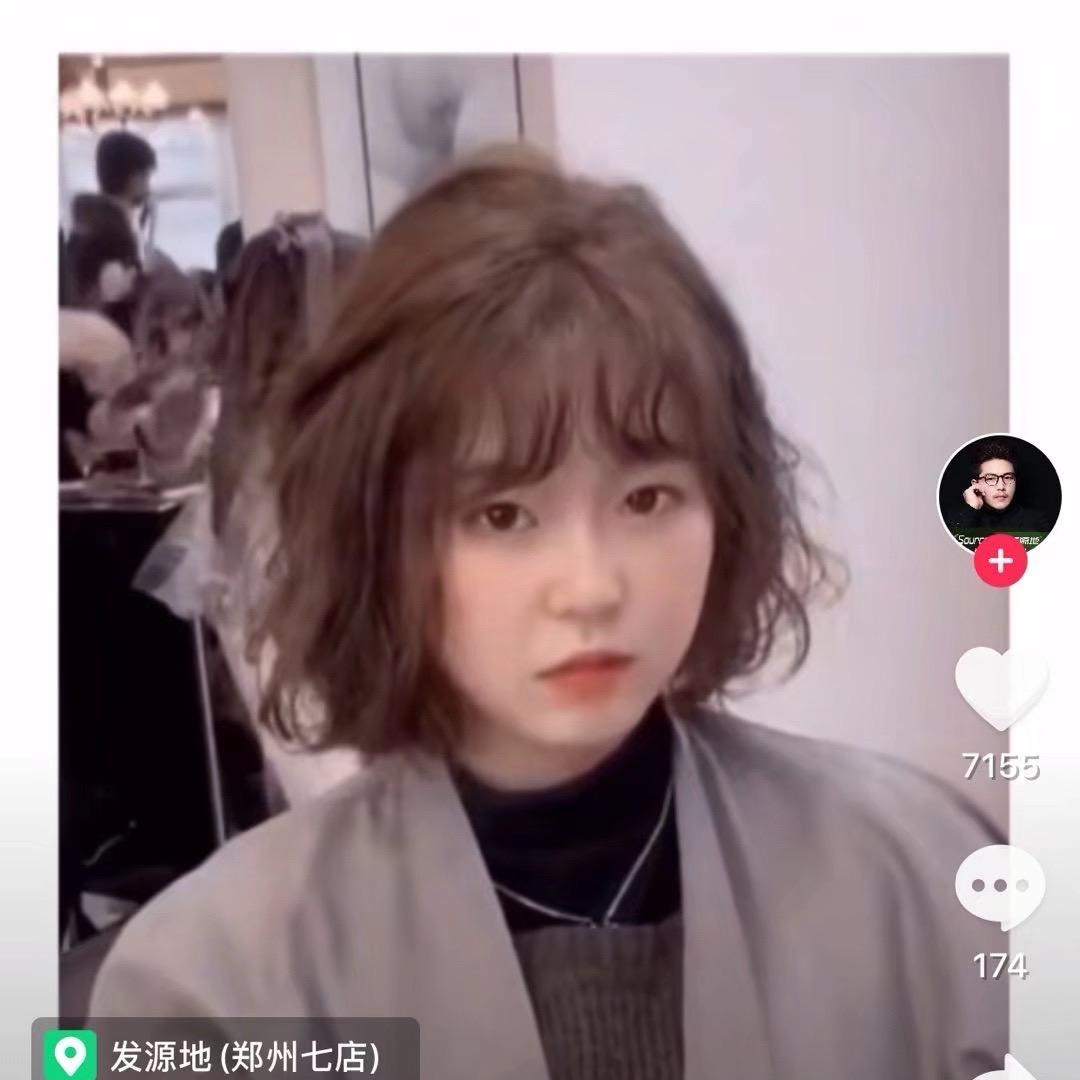This screenshot has height=1080, width=1080.
Task: Open the comments bubble
Action: click(1000, 887)
